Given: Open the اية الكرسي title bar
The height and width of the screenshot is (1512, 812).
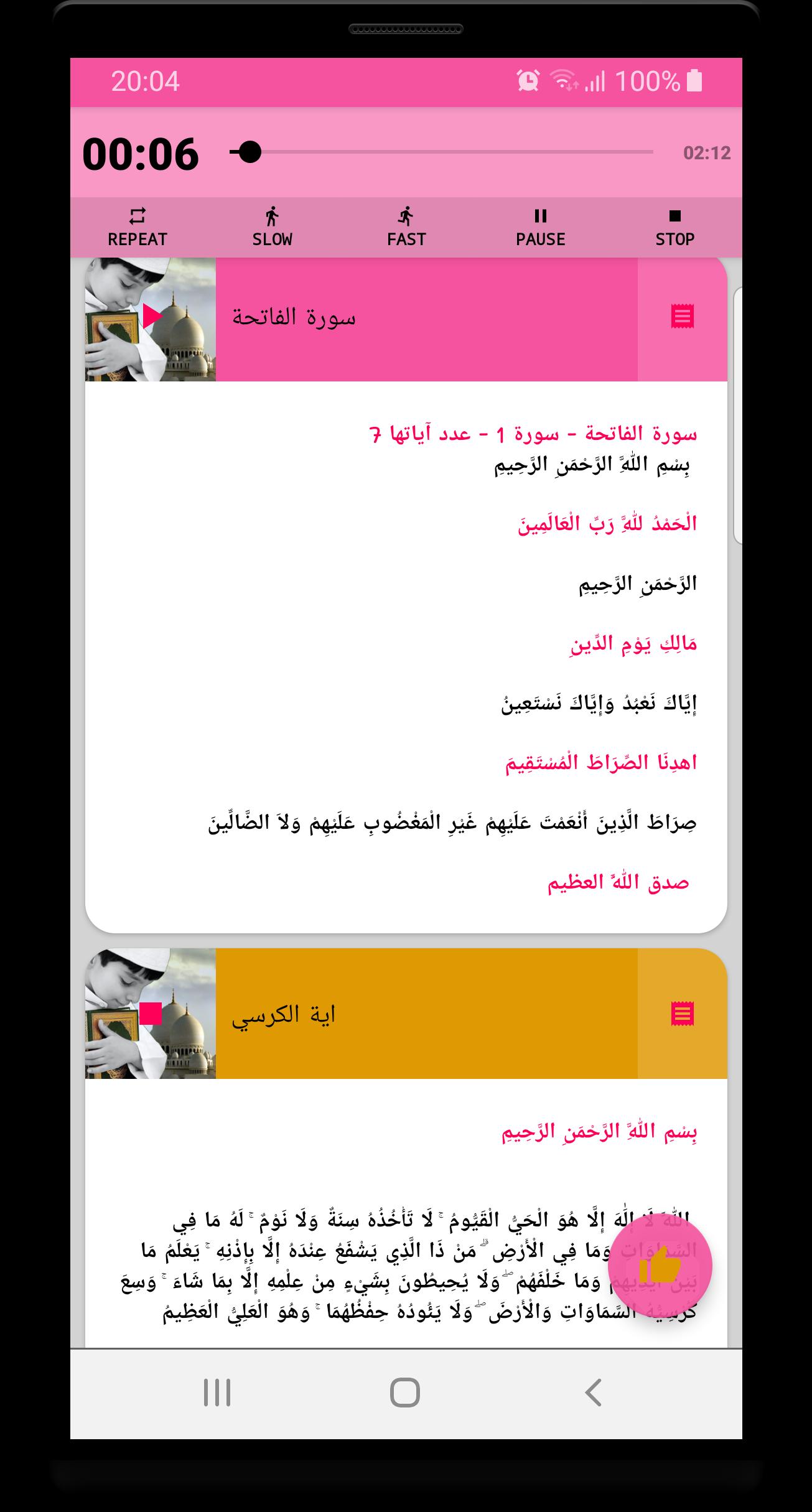Looking at the screenshot, I should tap(426, 1014).
